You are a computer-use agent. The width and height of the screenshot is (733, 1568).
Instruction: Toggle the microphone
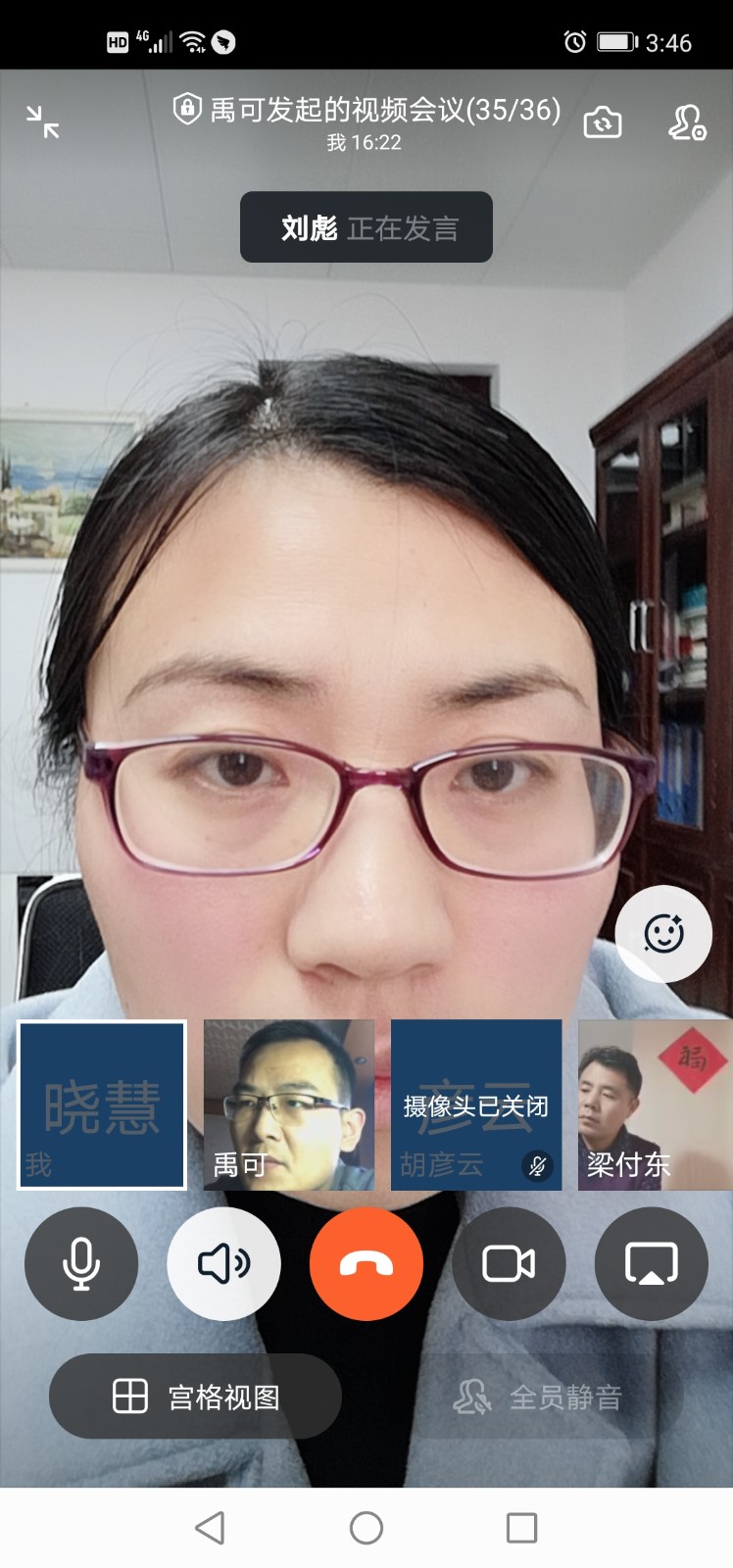pos(81,1263)
